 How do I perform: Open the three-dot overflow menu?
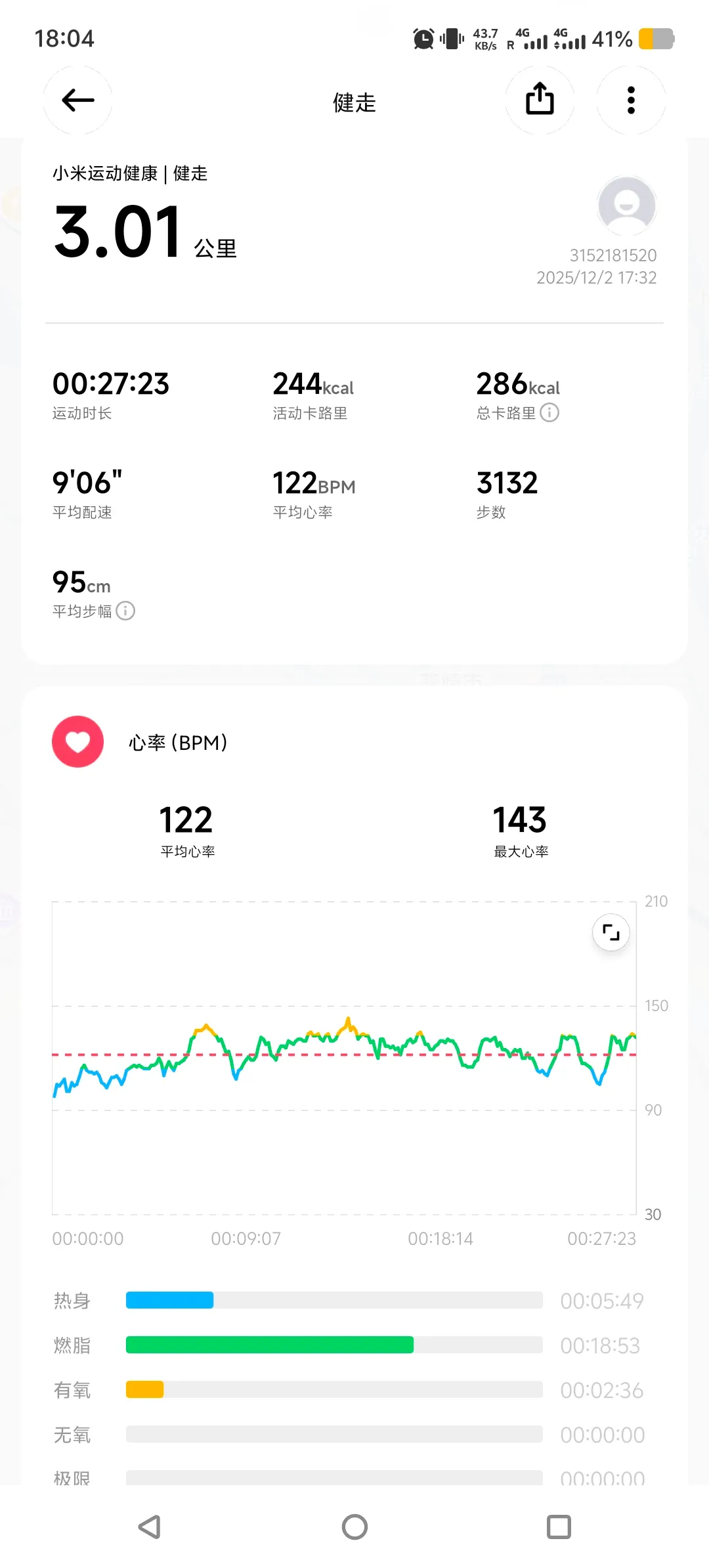click(x=631, y=100)
